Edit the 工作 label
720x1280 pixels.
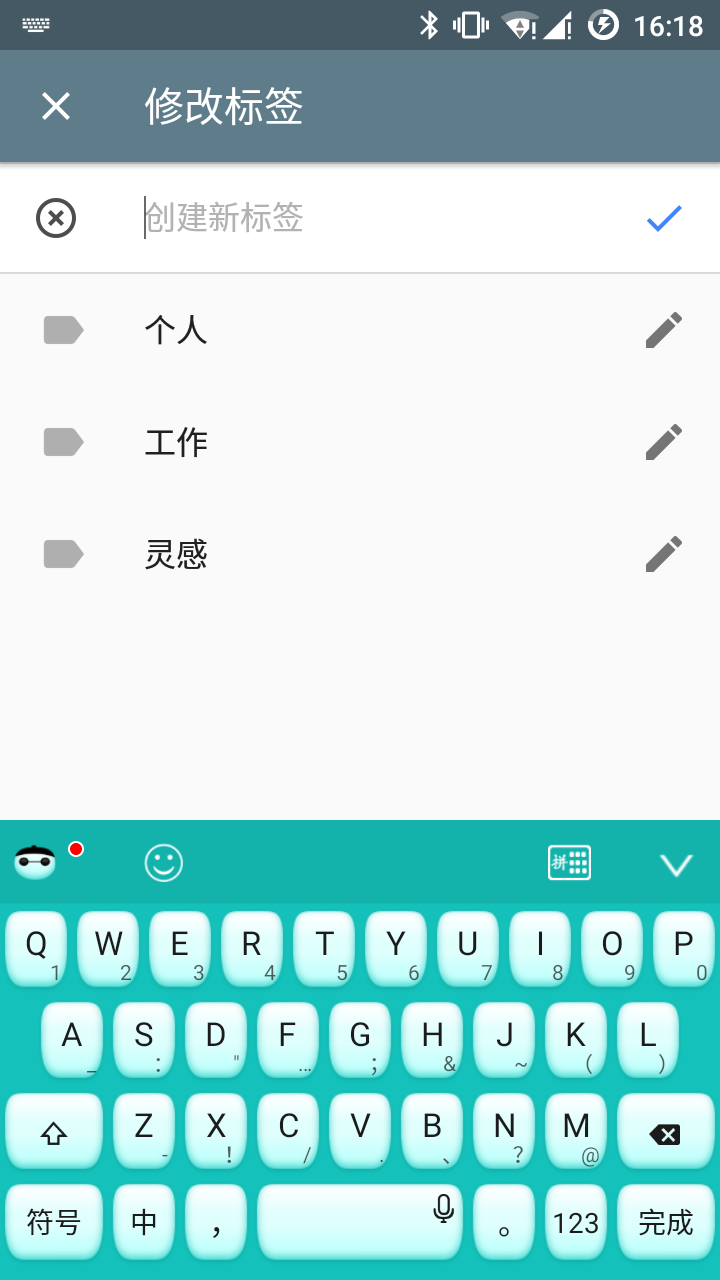tap(664, 442)
